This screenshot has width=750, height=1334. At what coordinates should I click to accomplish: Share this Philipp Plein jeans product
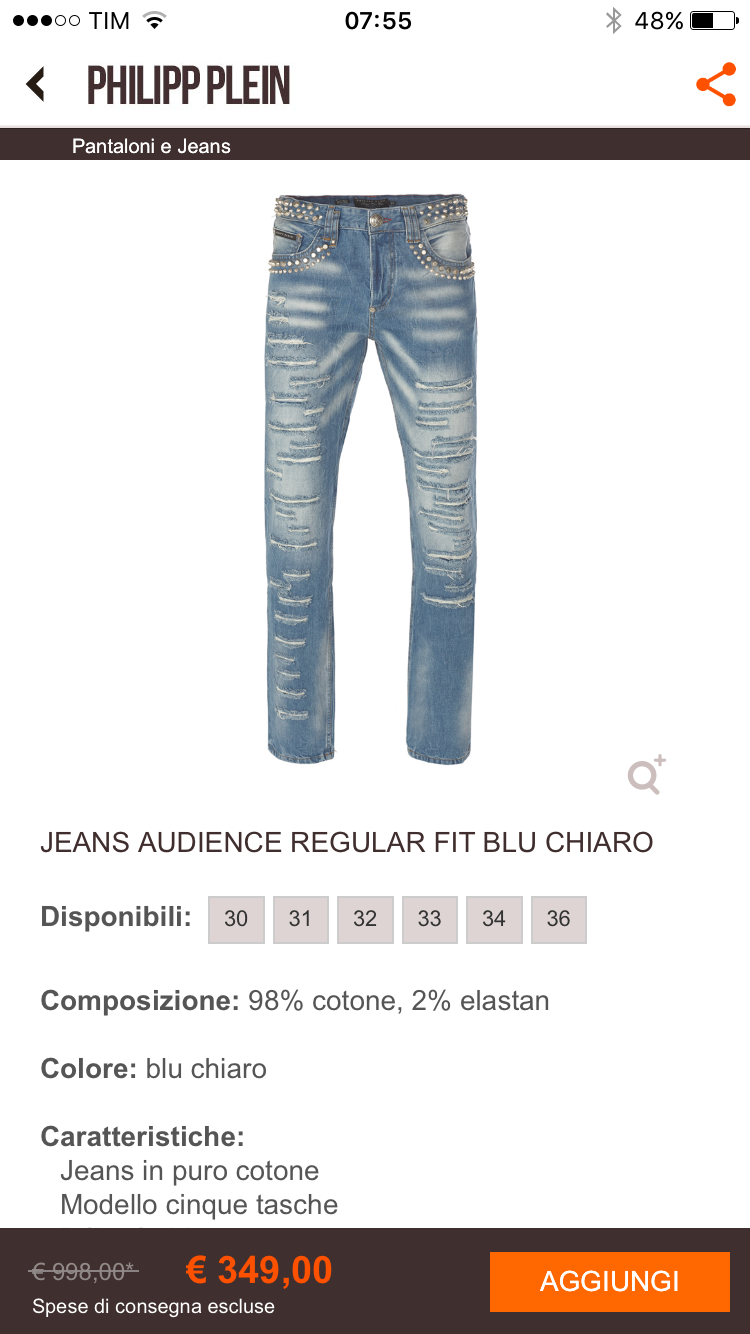[x=715, y=85]
